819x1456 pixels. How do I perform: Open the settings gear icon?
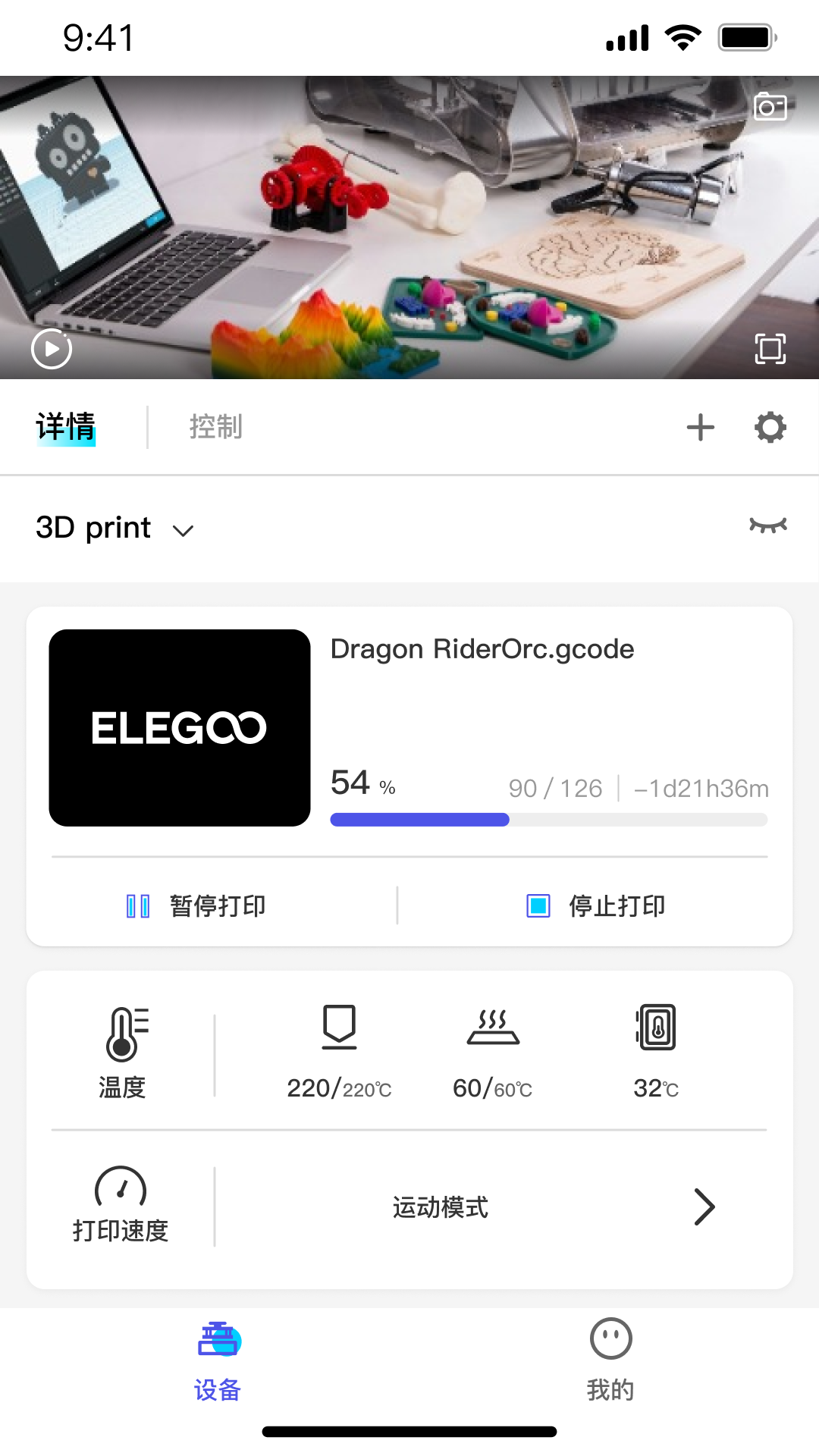[x=771, y=427]
